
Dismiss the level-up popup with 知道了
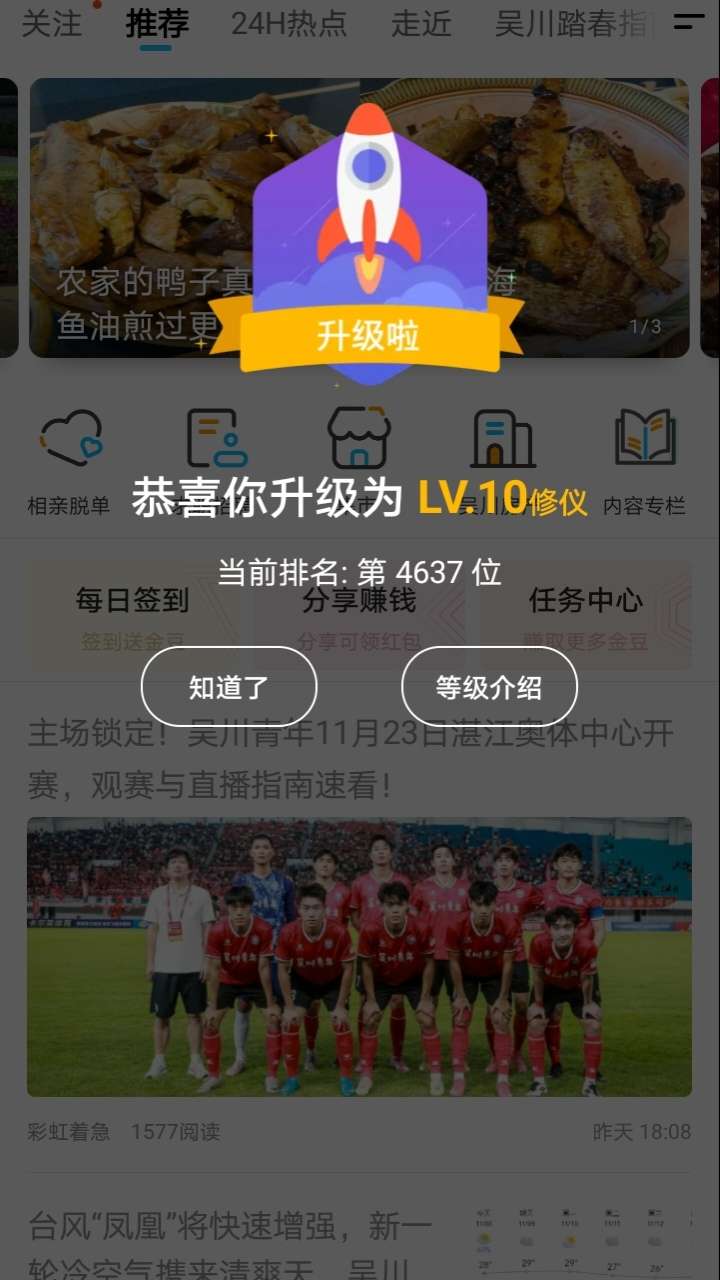[x=229, y=687]
